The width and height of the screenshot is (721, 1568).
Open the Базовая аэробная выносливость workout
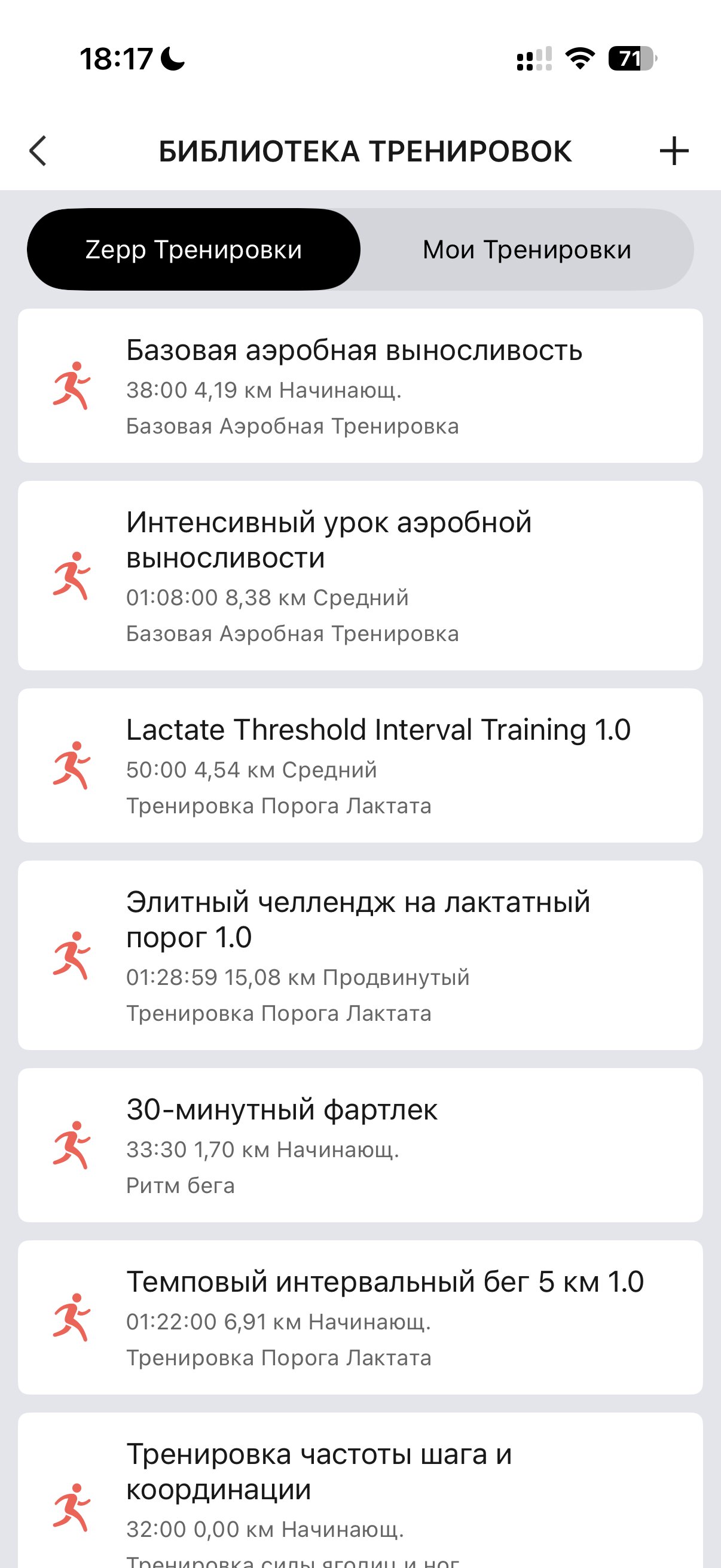(x=360, y=386)
